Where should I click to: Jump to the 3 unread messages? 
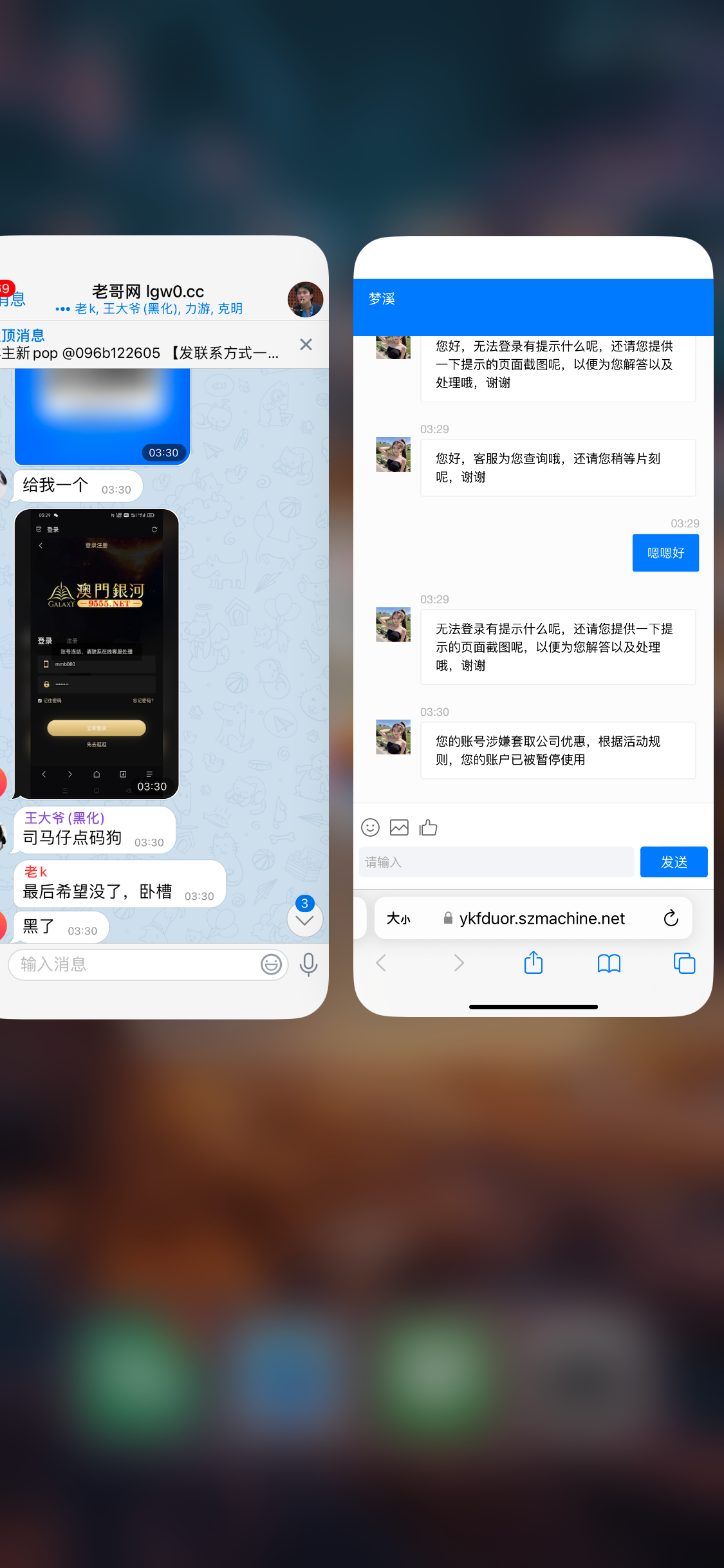(x=305, y=919)
